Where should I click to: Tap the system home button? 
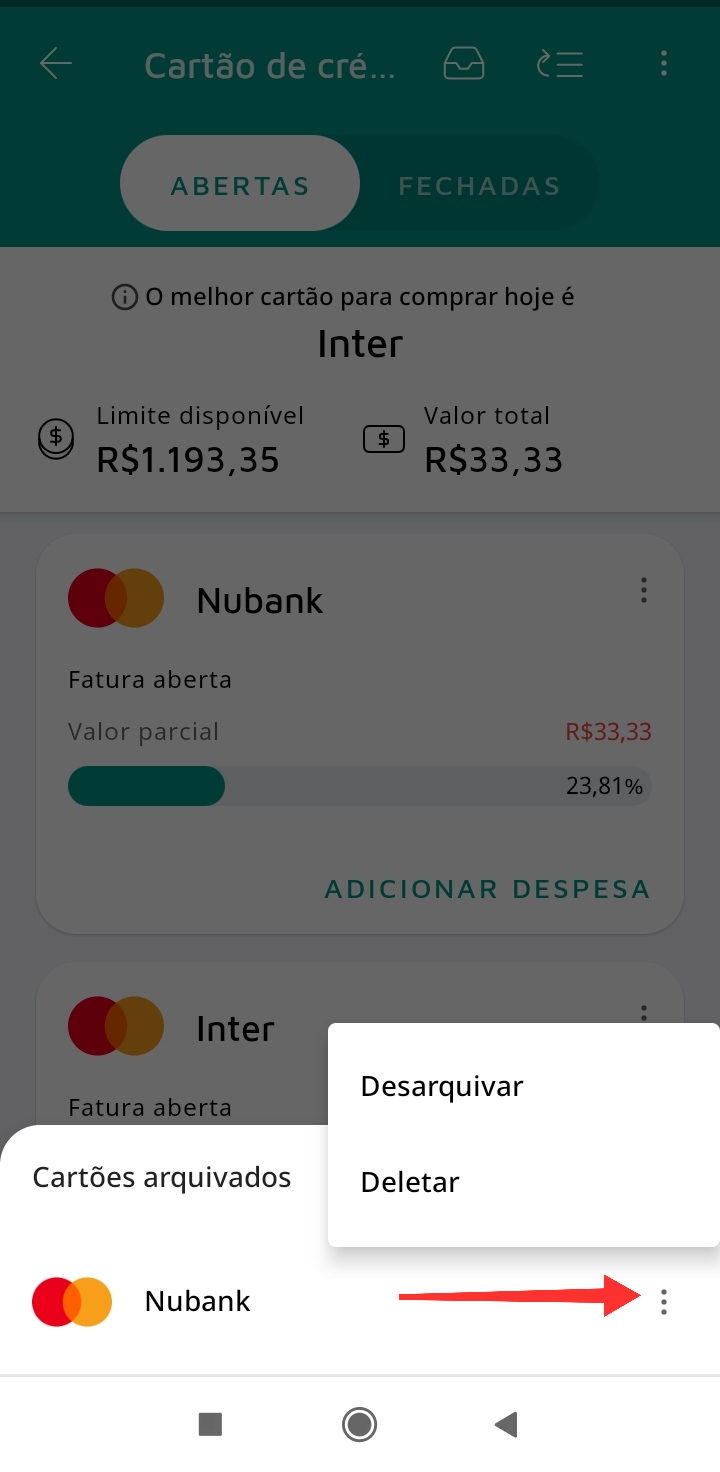tap(359, 1424)
